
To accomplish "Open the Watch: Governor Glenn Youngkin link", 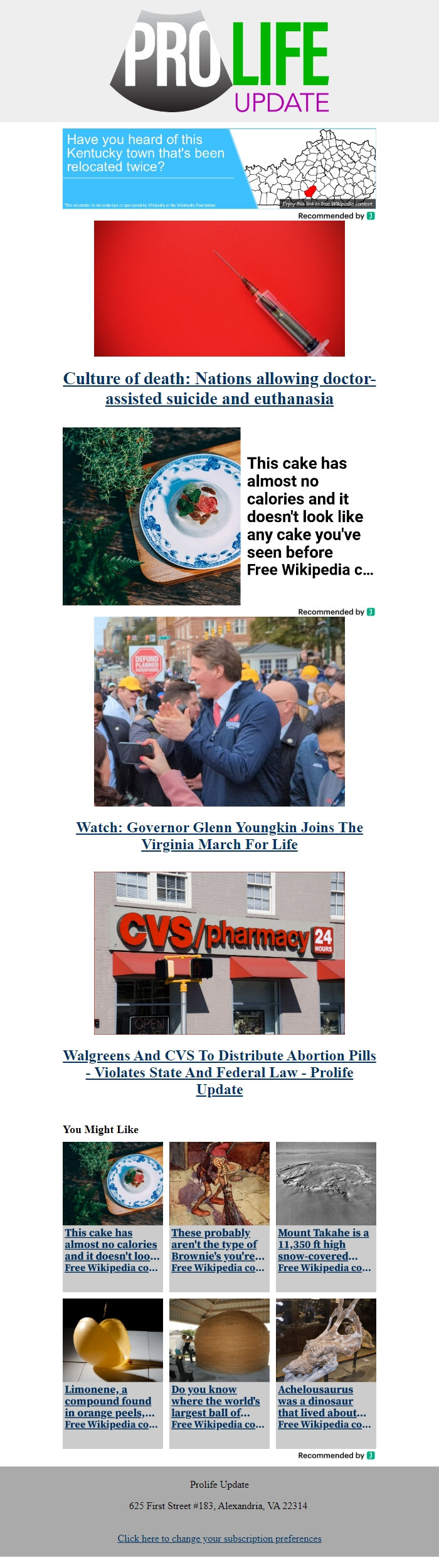I will tap(219, 835).
